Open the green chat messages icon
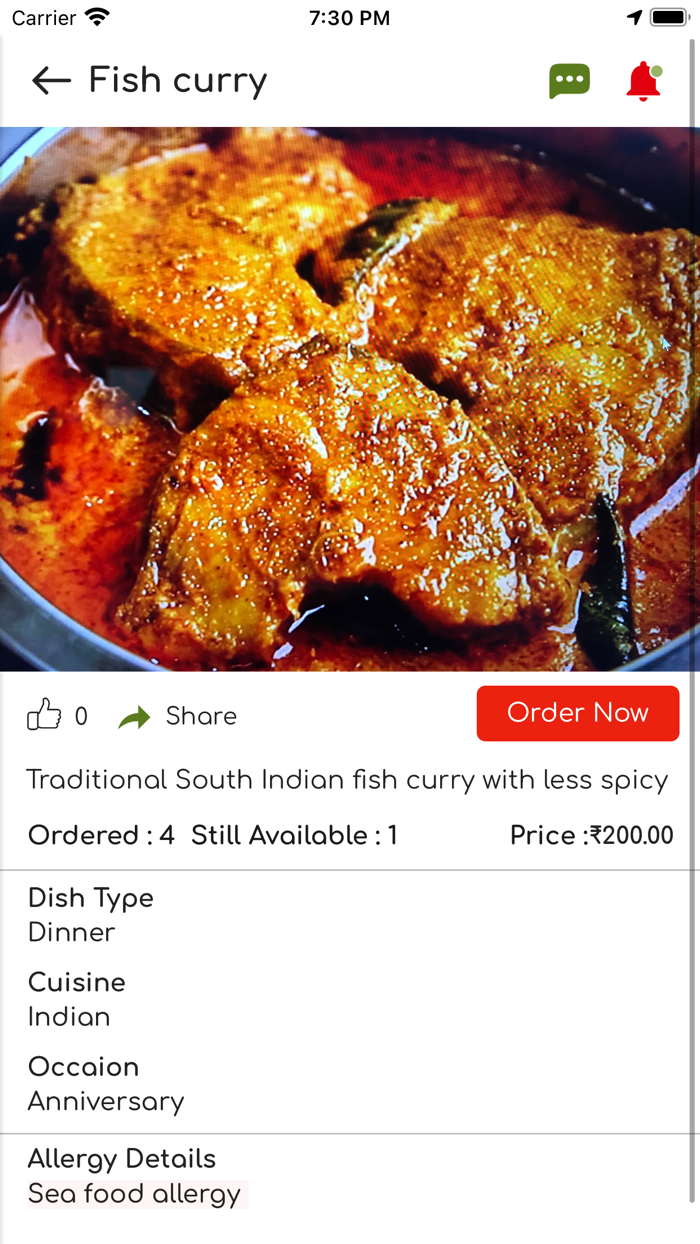Viewport: 700px width, 1244px height. (569, 81)
